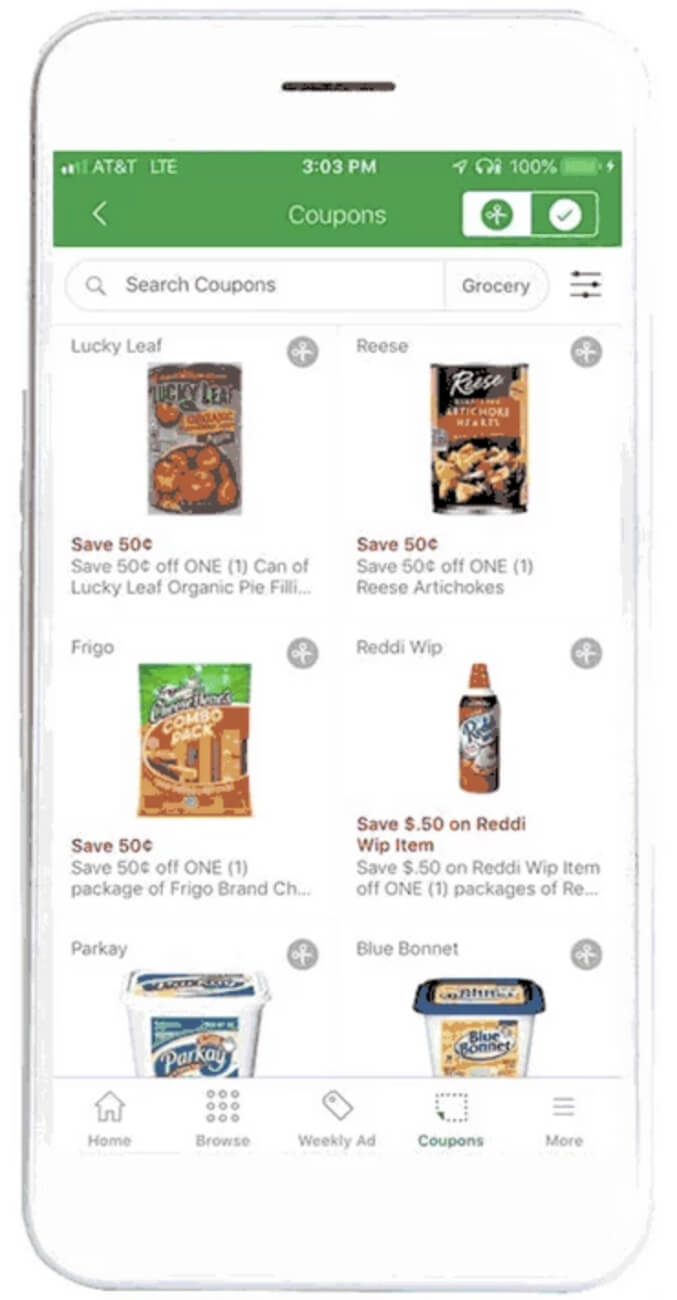The height and width of the screenshot is (1300, 677).
Task: Clip the Lucky Leaf coupon
Action: 302,352
